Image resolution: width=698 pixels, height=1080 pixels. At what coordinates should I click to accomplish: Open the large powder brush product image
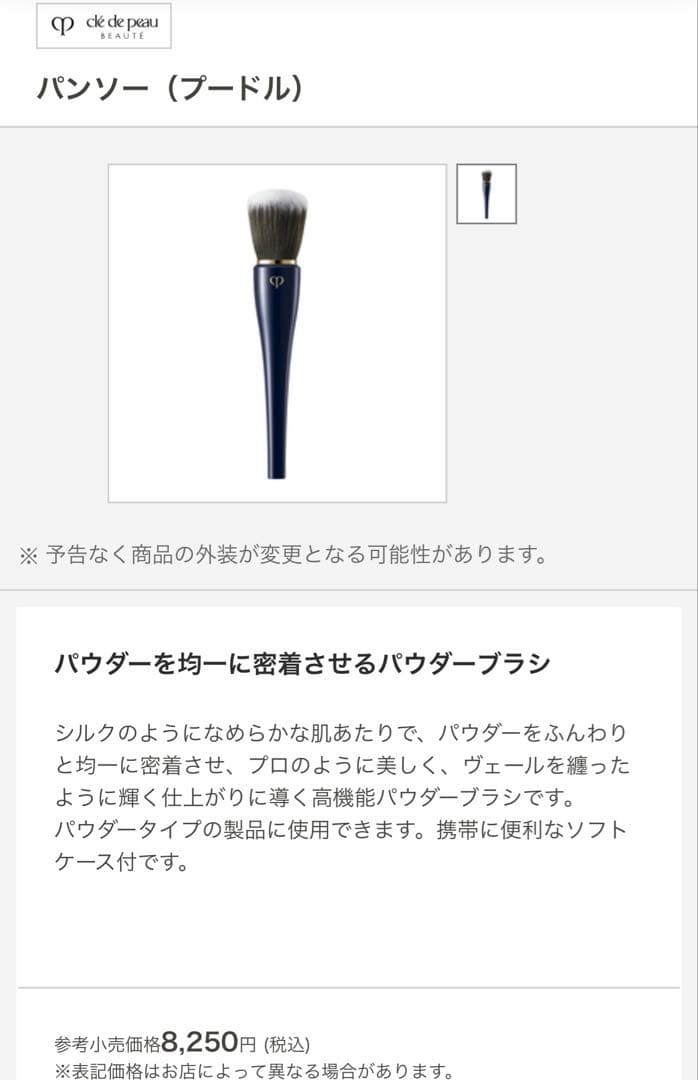277,333
